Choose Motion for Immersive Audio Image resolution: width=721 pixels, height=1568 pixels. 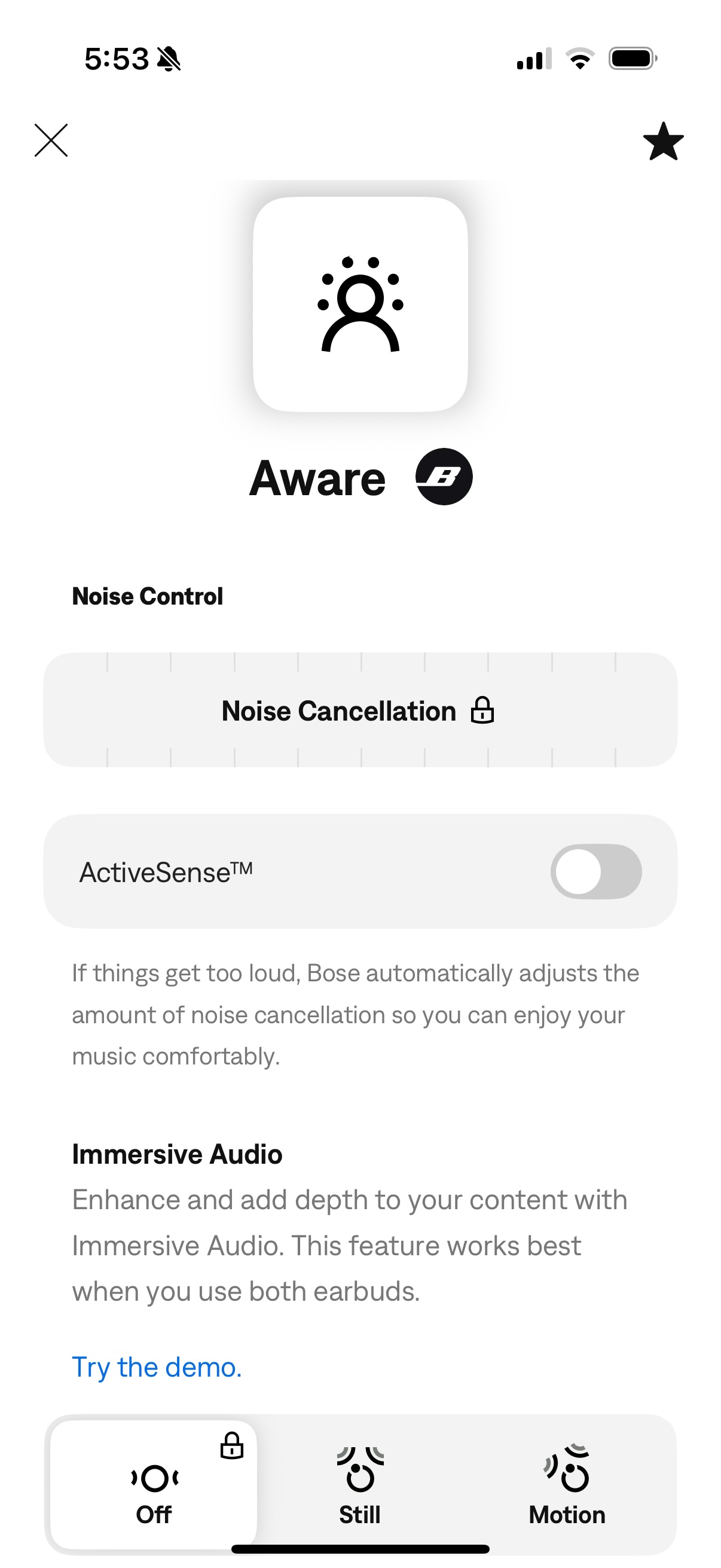[567, 1484]
